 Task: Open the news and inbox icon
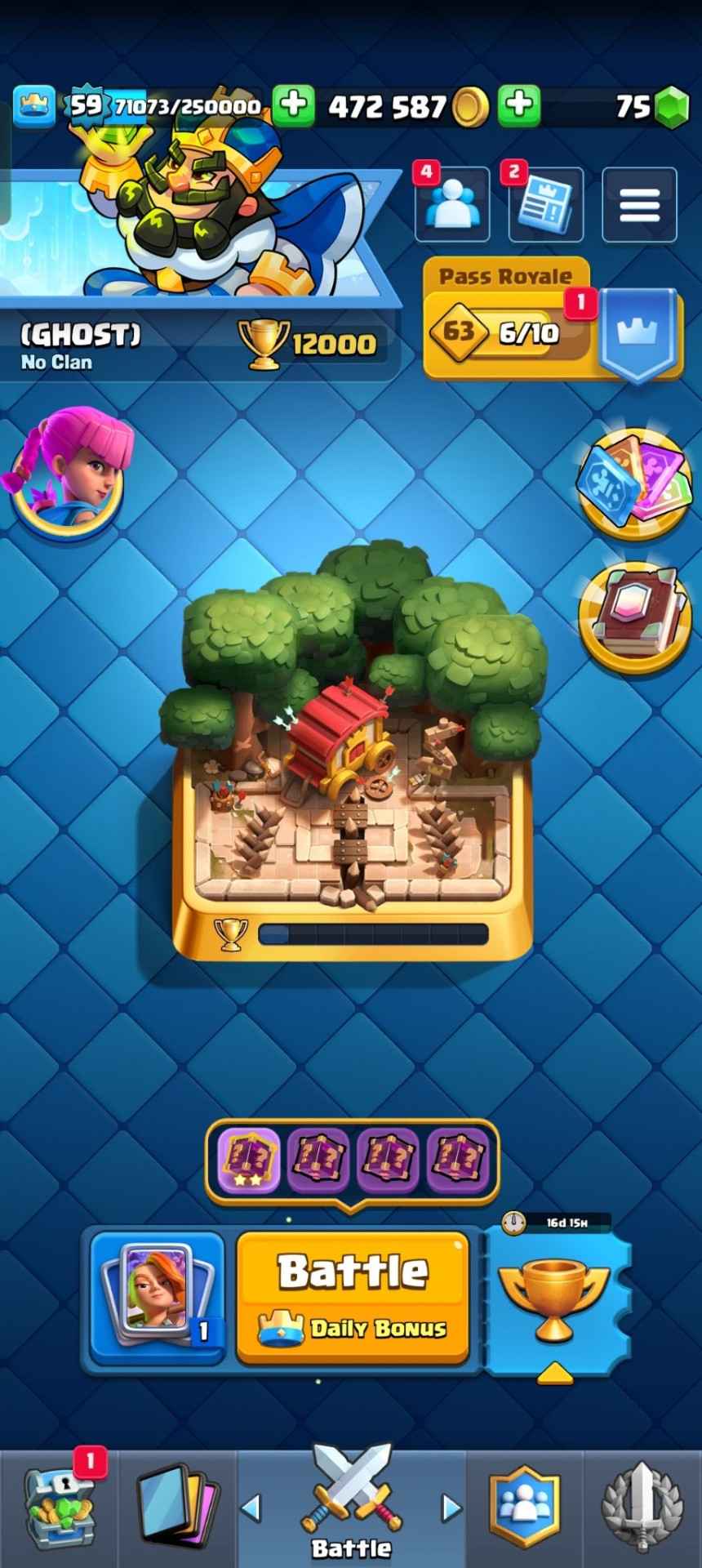pos(545,205)
